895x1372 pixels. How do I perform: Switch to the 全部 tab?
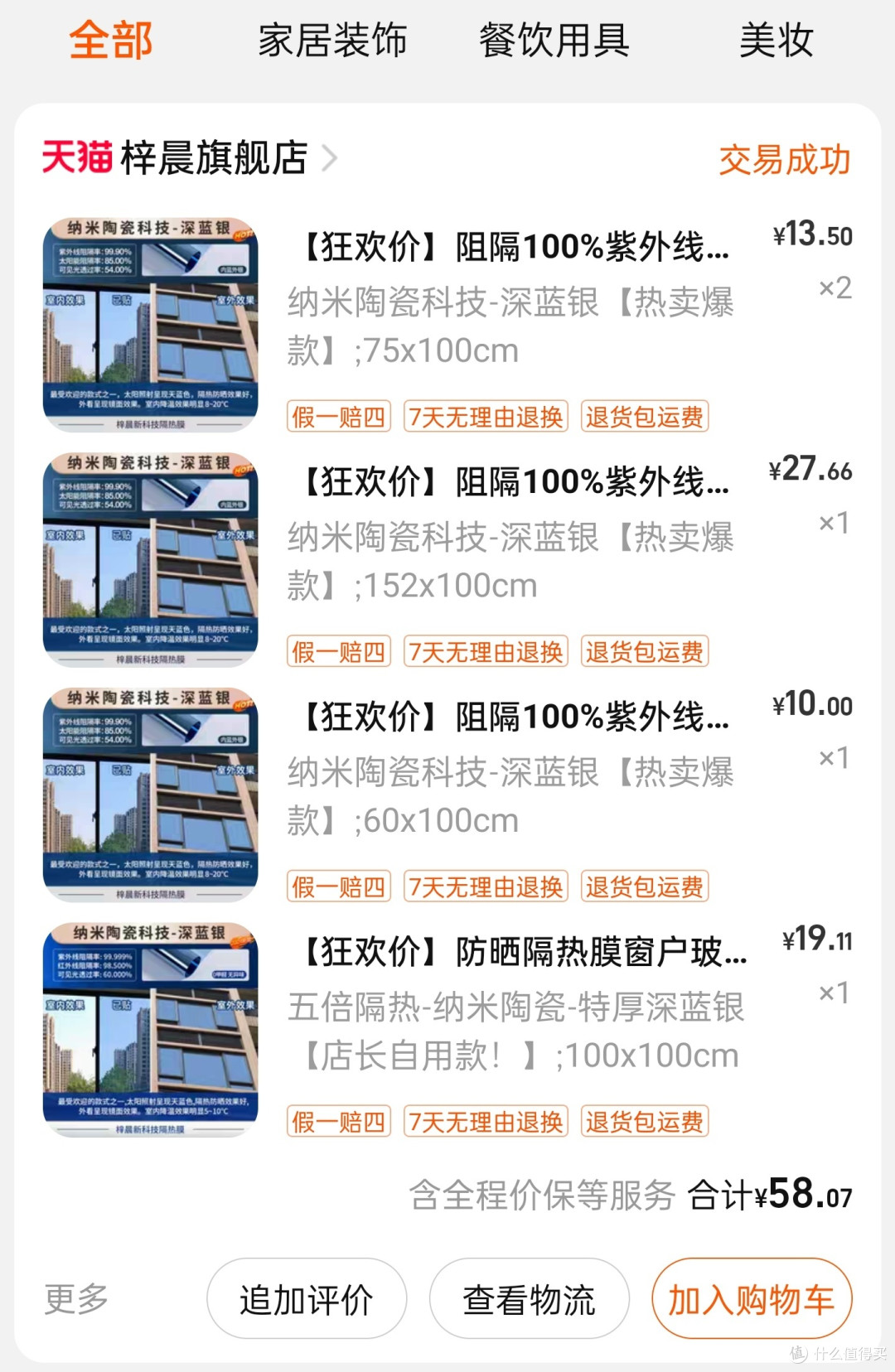click(111, 40)
